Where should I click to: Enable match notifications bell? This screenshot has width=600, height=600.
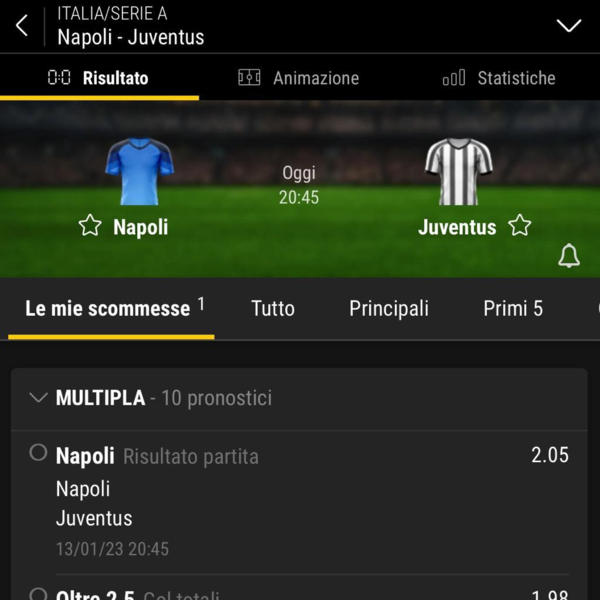(568, 257)
